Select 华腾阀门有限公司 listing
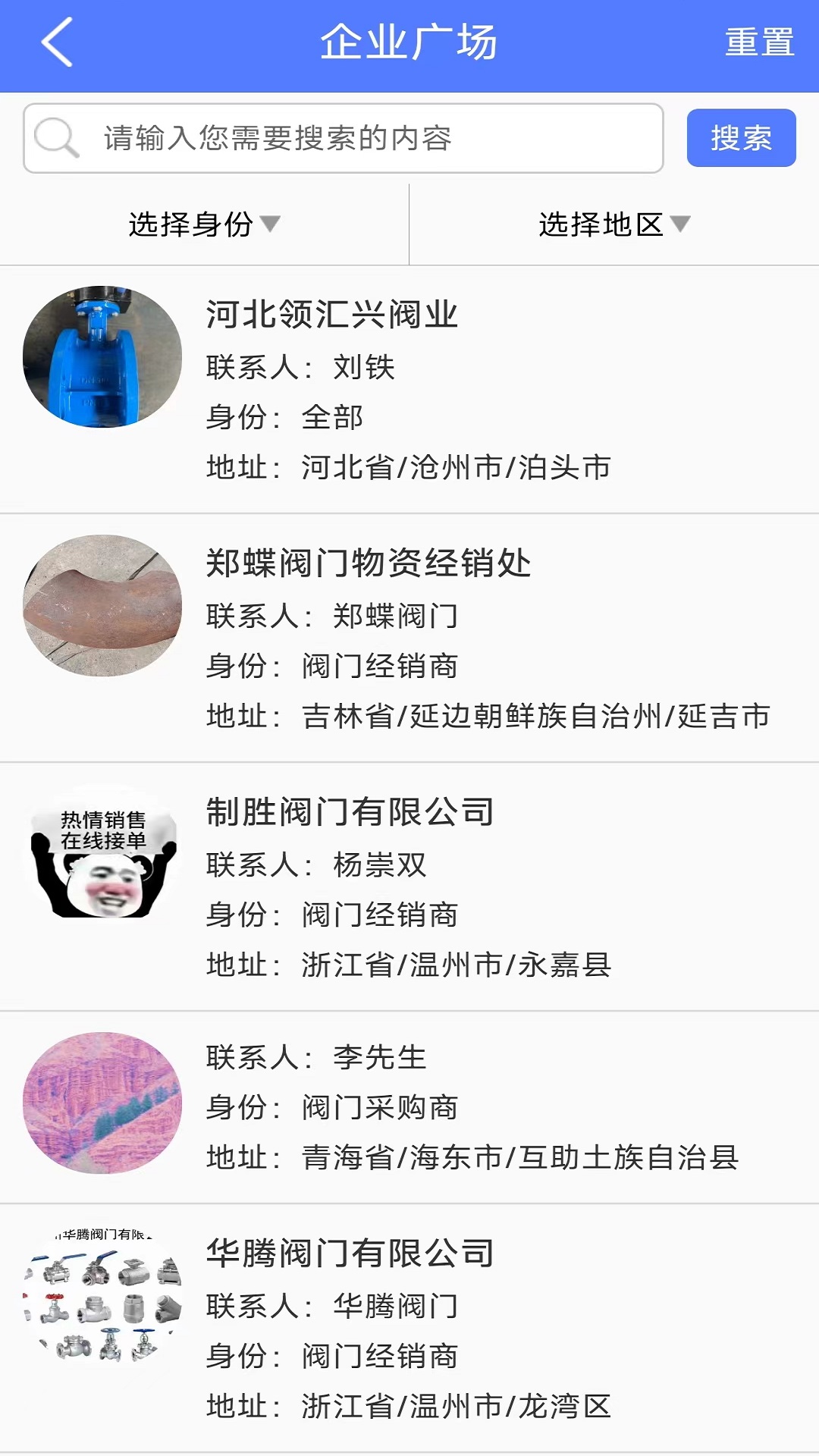Image resolution: width=819 pixels, height=1456 pixels. [409, 1329]
